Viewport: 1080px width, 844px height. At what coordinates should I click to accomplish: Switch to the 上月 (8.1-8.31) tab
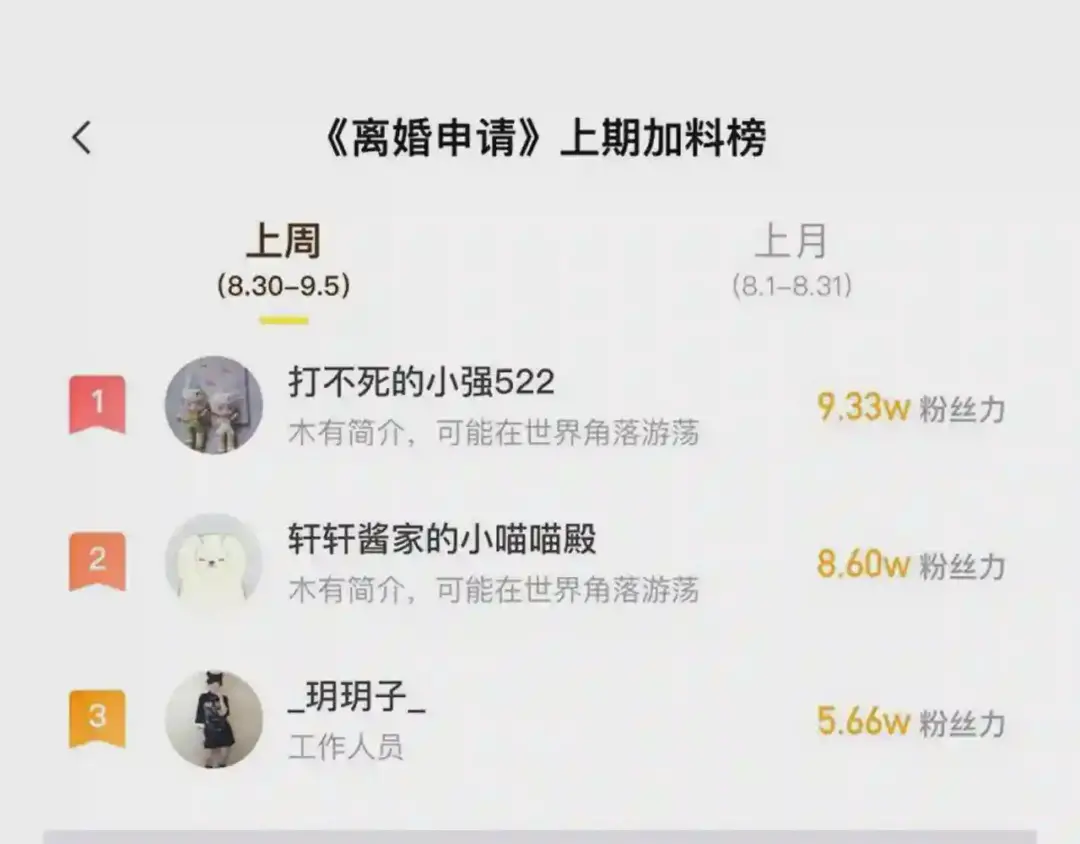pos(792,262)
